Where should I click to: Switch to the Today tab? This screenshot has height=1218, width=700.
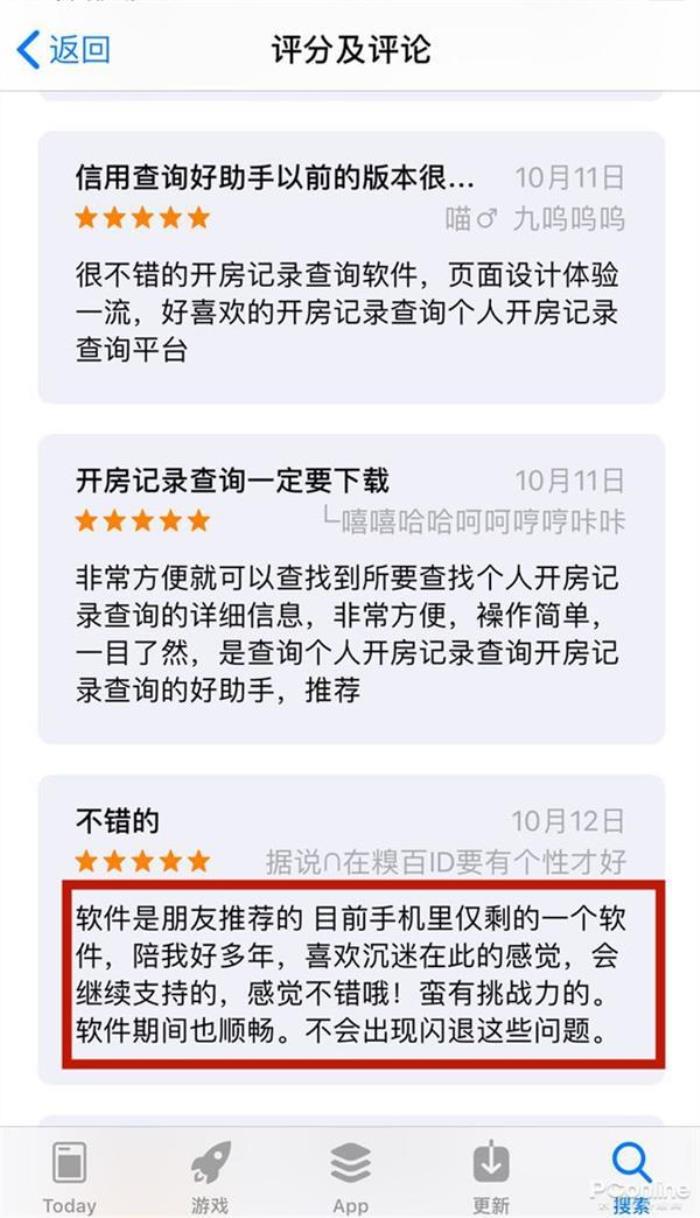[x=69, y=1176]
